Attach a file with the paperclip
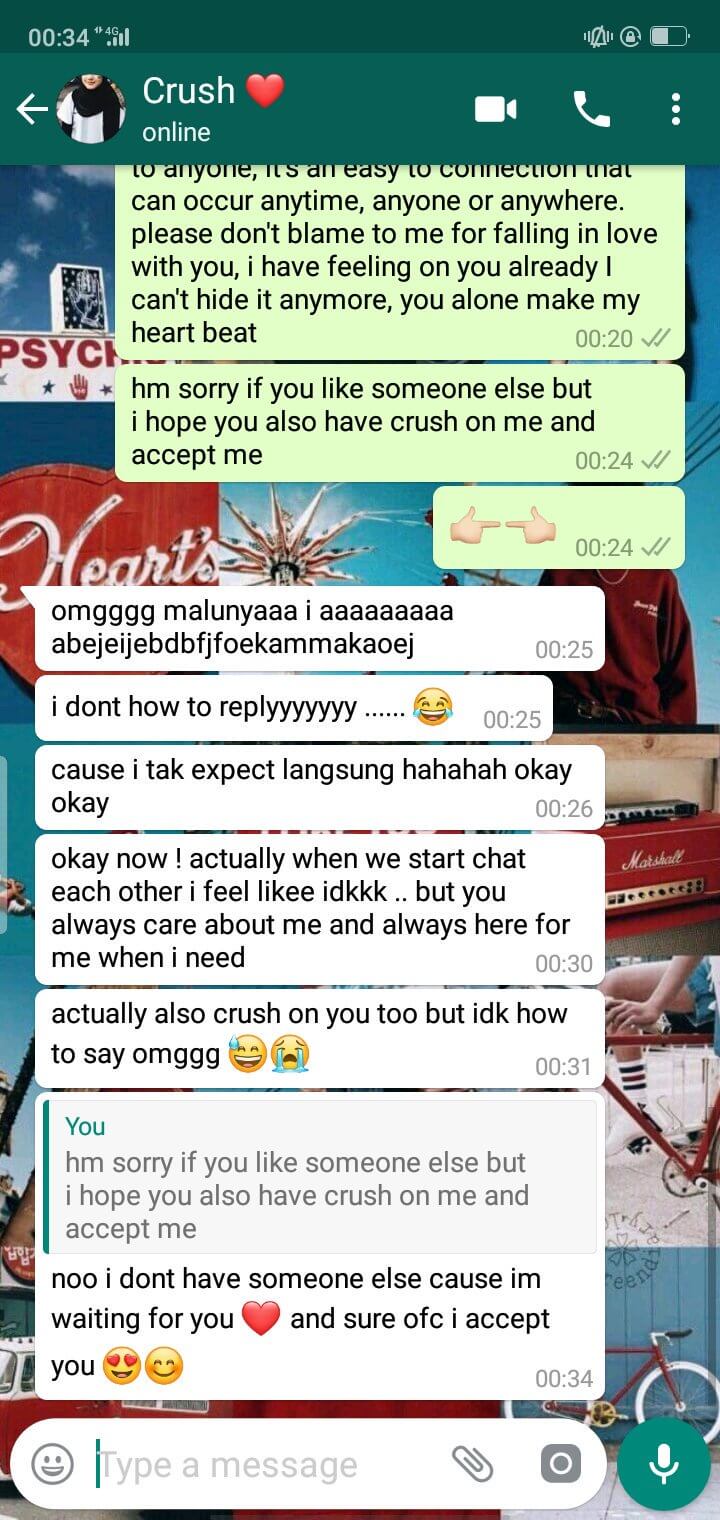 (x=472, y=1465)
